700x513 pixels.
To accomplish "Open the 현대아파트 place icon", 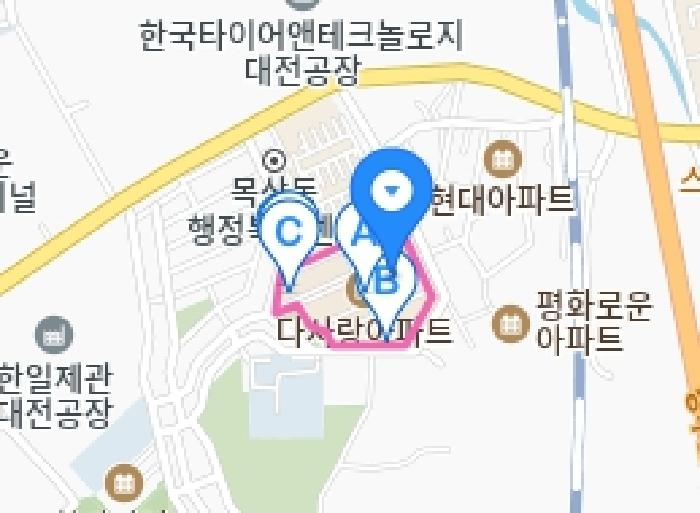I will coord(502,158).
